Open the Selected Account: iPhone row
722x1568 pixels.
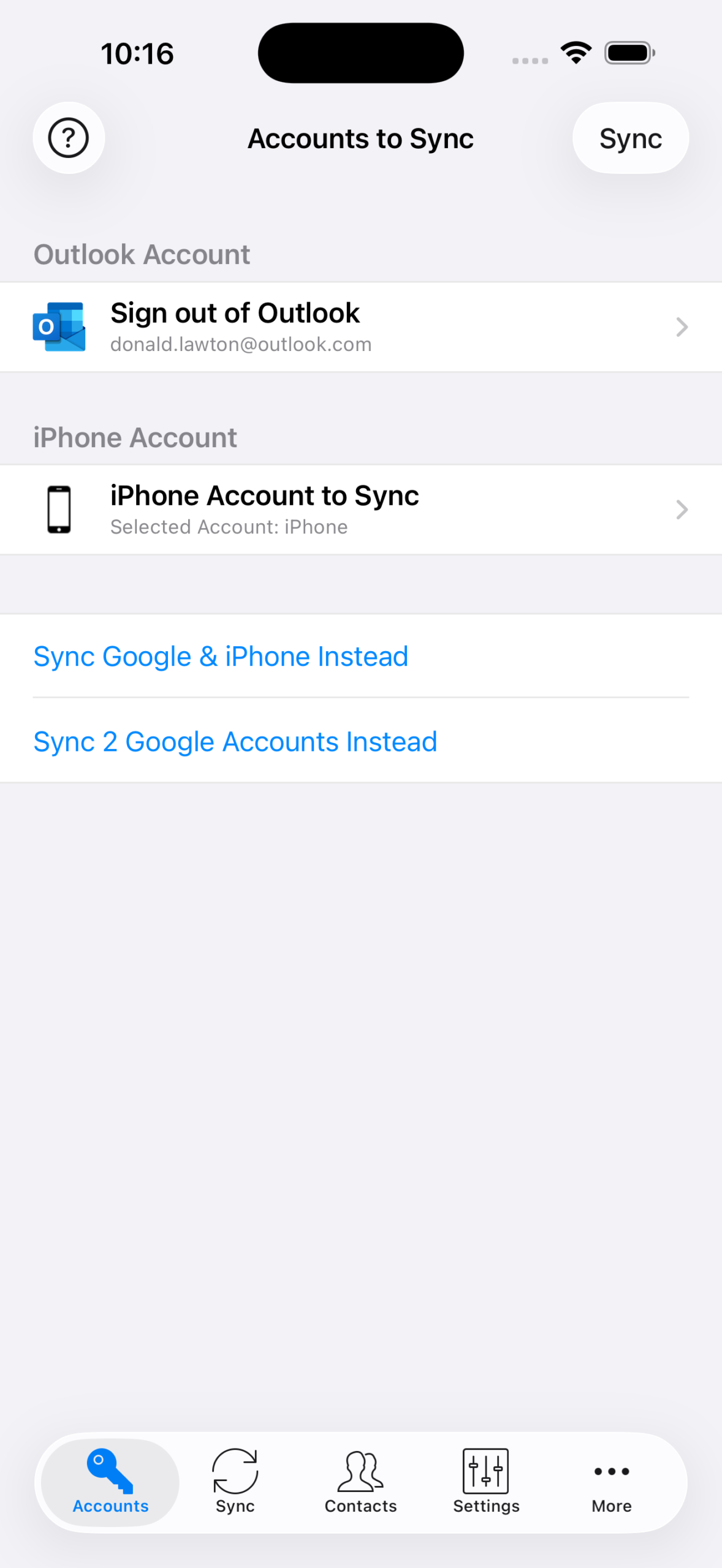coord(360,509)
